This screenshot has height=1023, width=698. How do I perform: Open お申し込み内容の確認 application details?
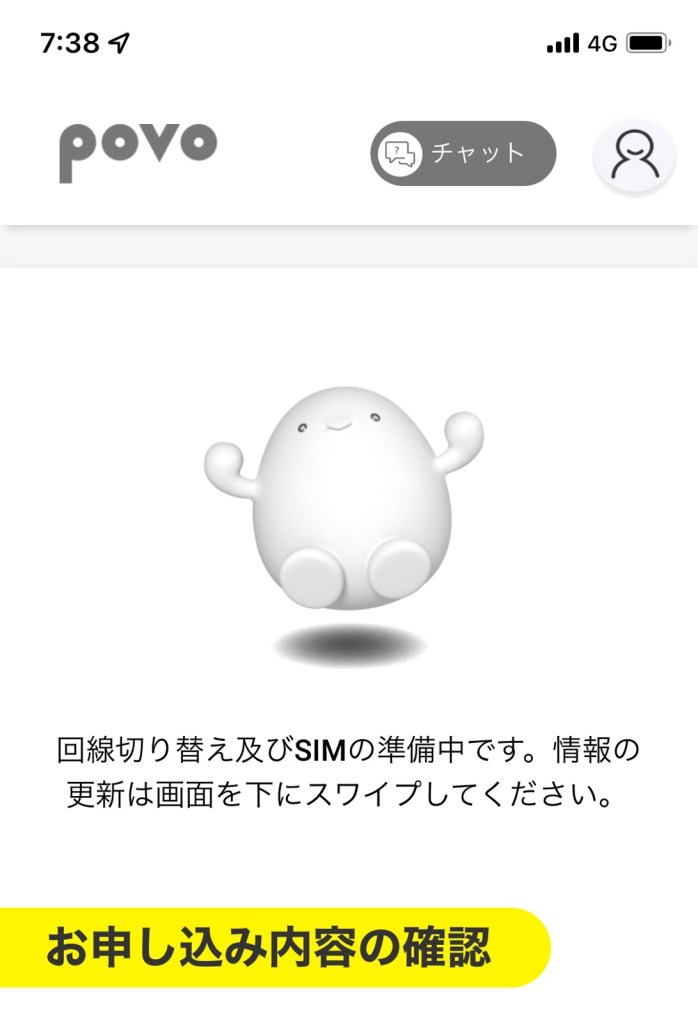[270, 946]
